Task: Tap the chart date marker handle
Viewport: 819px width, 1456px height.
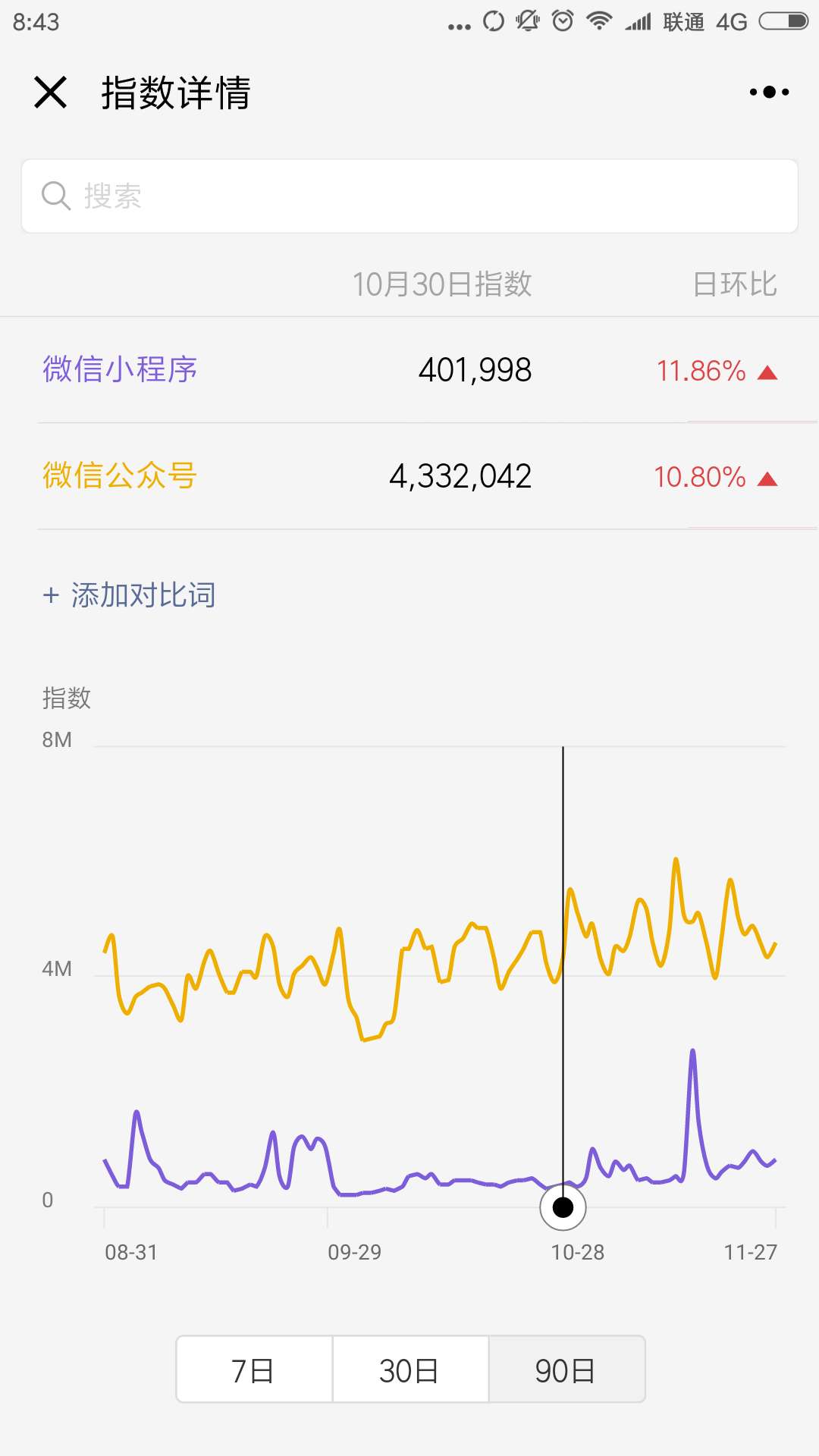Action: pyautogui.click(x=563, y=1207)
